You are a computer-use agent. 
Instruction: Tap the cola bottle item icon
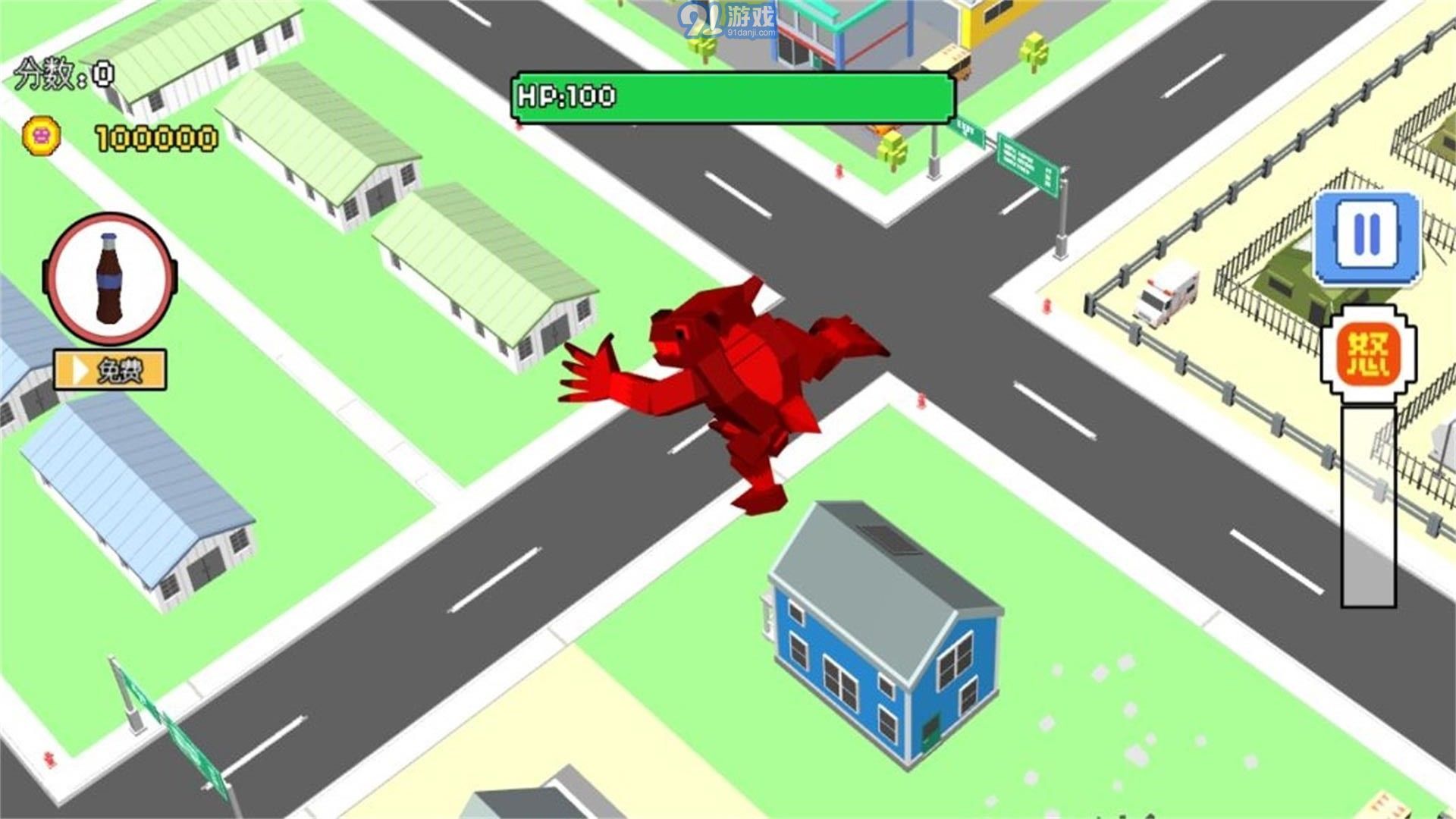pyautogui.click(x=110, y=279)
